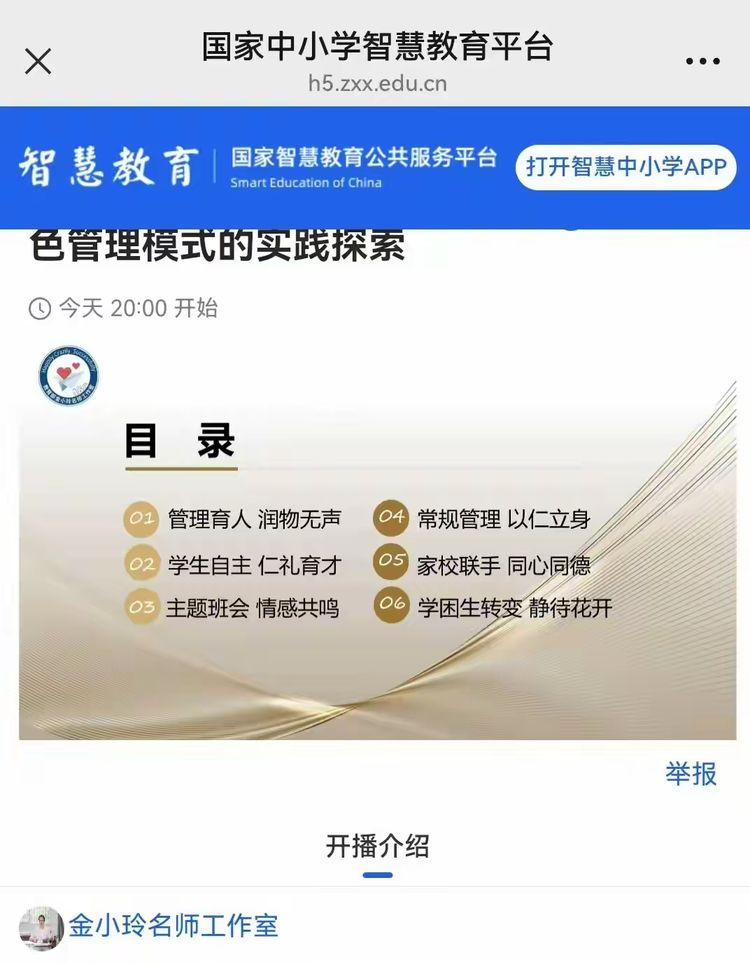Open 金小玲名师工作室 profile

(172, 925)
